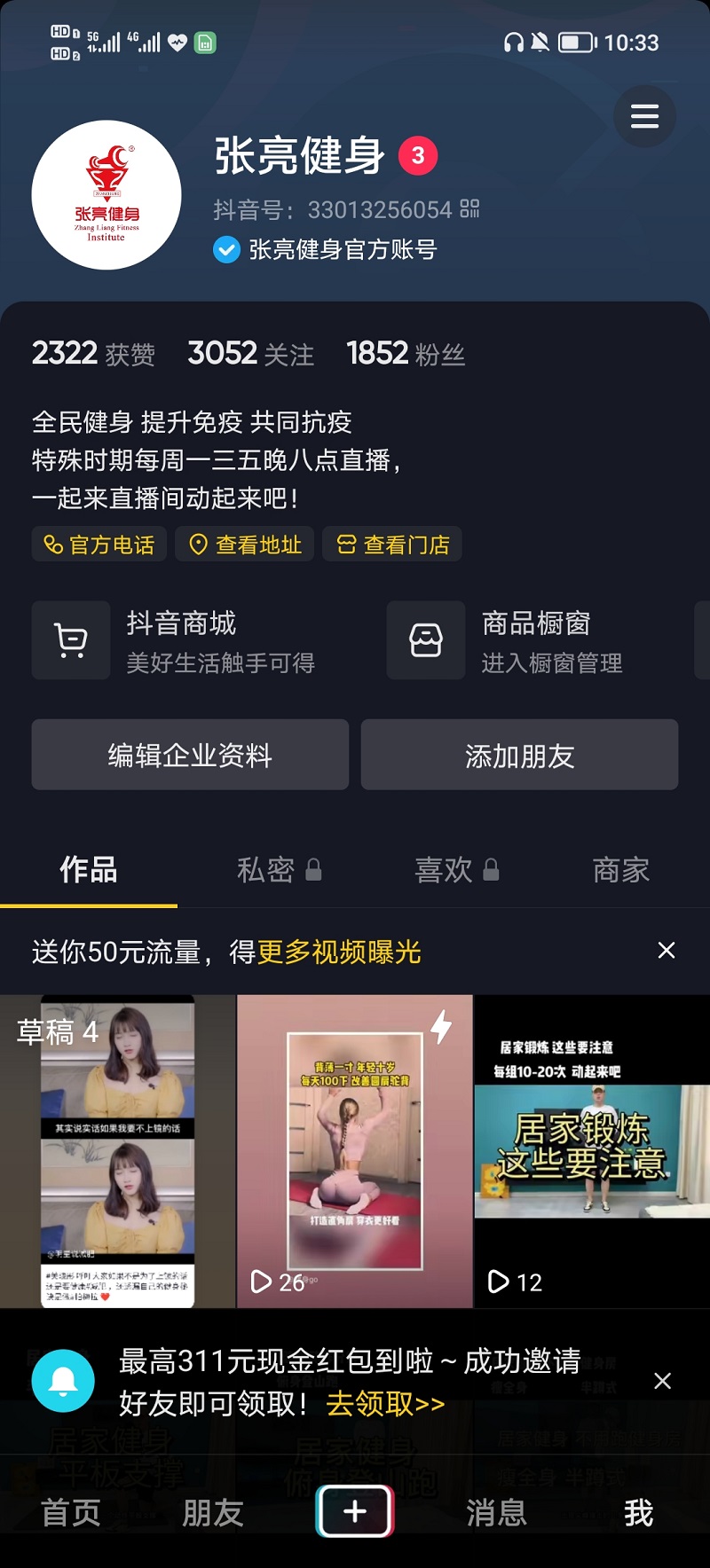Open 查看地址 to view address
This screenshot has height=1568, width=710.
[245, 544]
